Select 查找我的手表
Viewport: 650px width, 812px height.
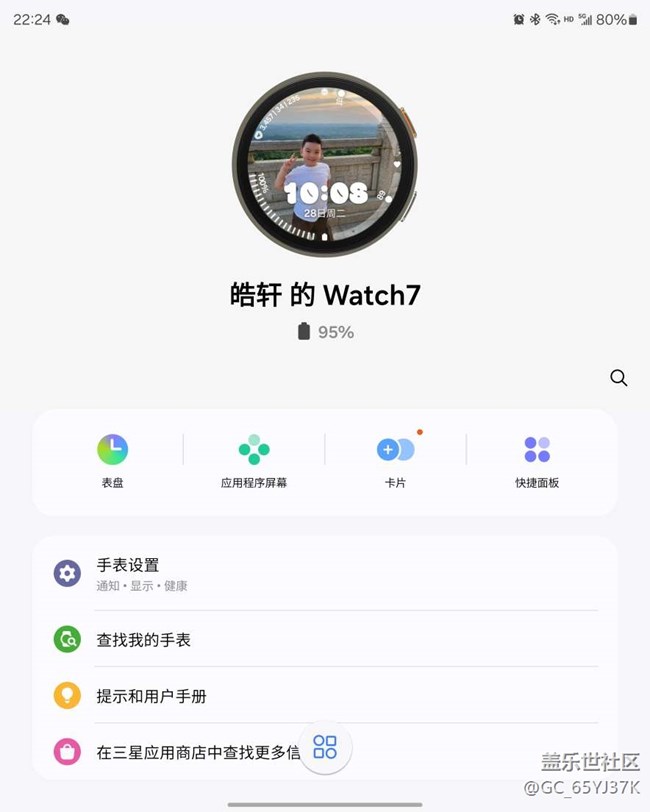pyautogui.click(x=325, y=640)
